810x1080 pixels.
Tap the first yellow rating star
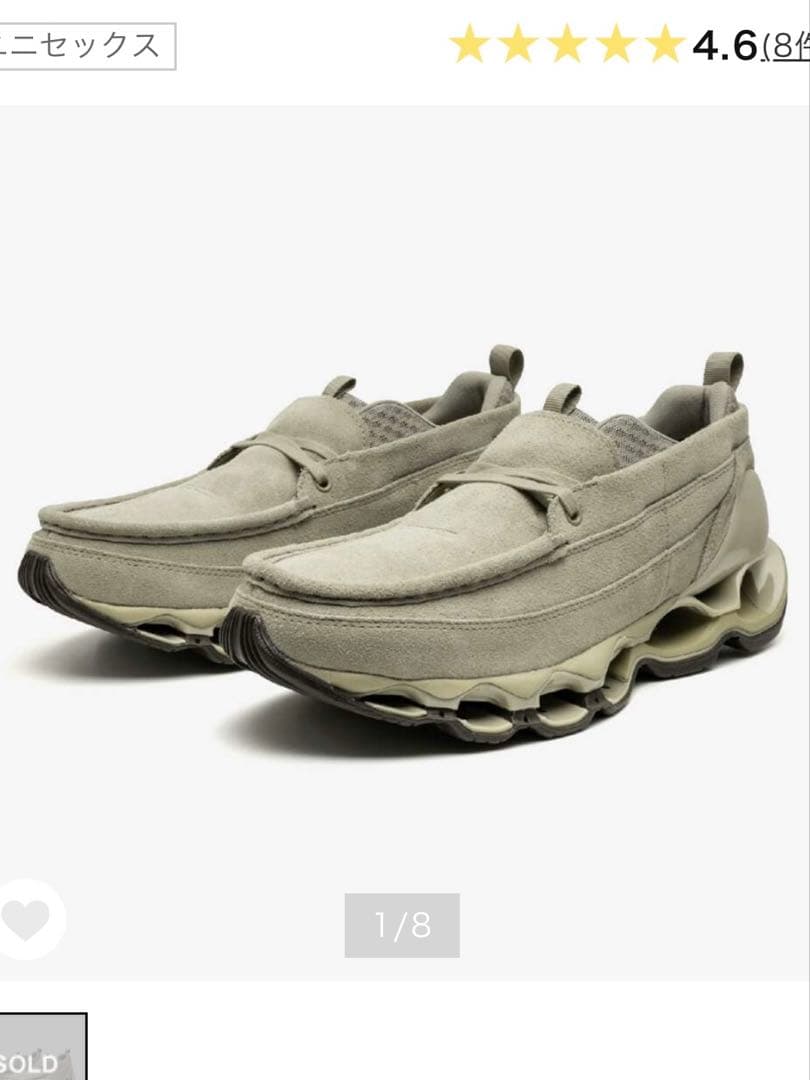tap(472, 45)
